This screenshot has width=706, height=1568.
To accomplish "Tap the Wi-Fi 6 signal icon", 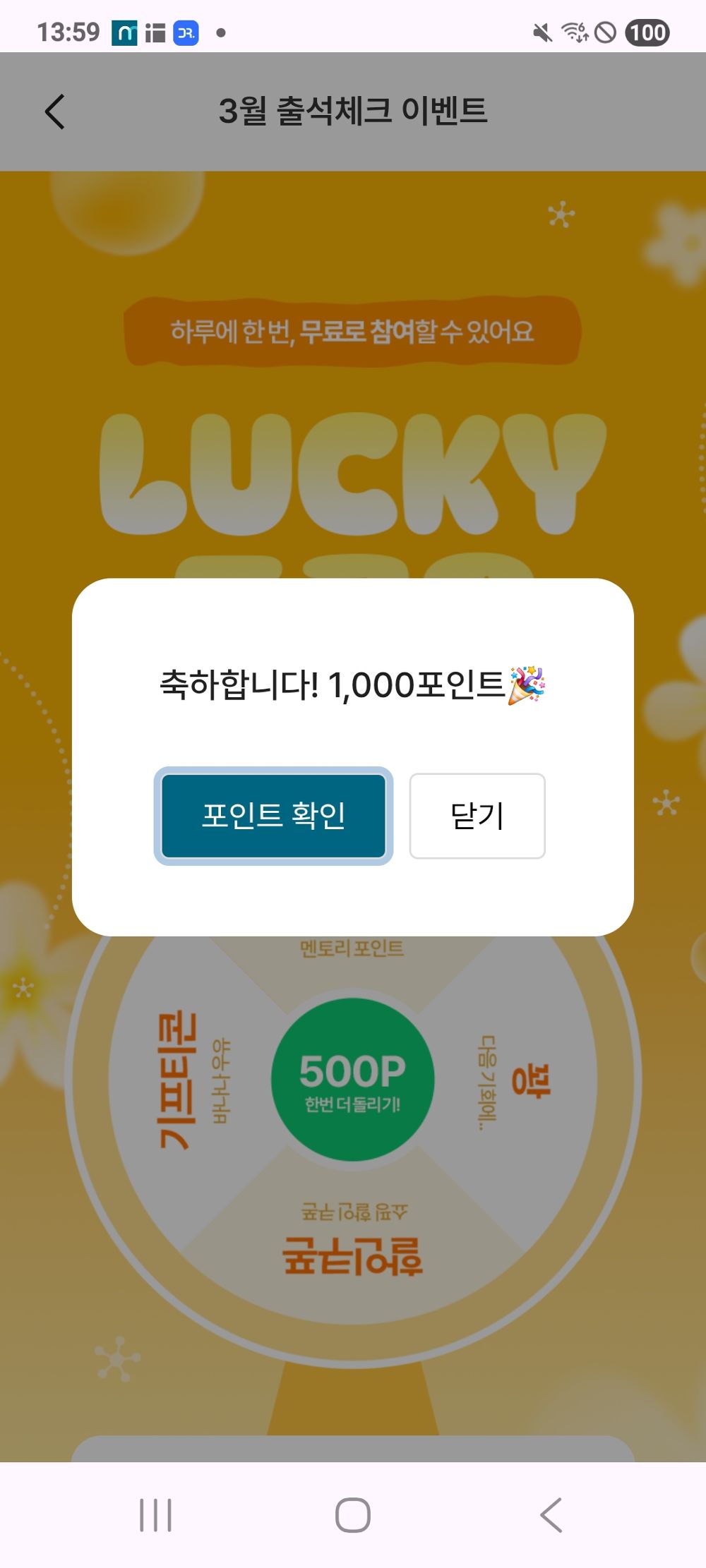I will [573, 32].
